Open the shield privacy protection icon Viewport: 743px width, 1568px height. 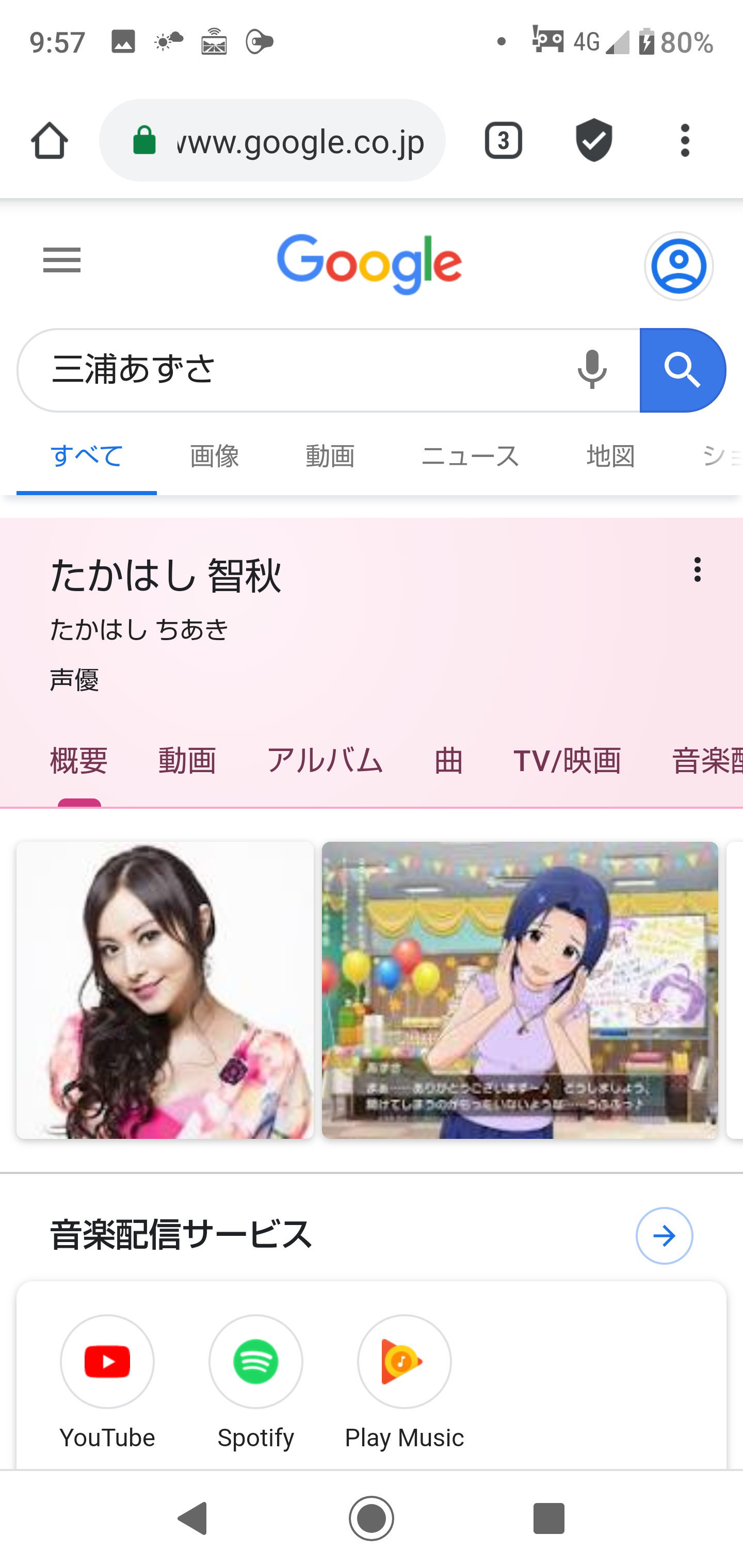pyautogui.click(x=593, y=141)
